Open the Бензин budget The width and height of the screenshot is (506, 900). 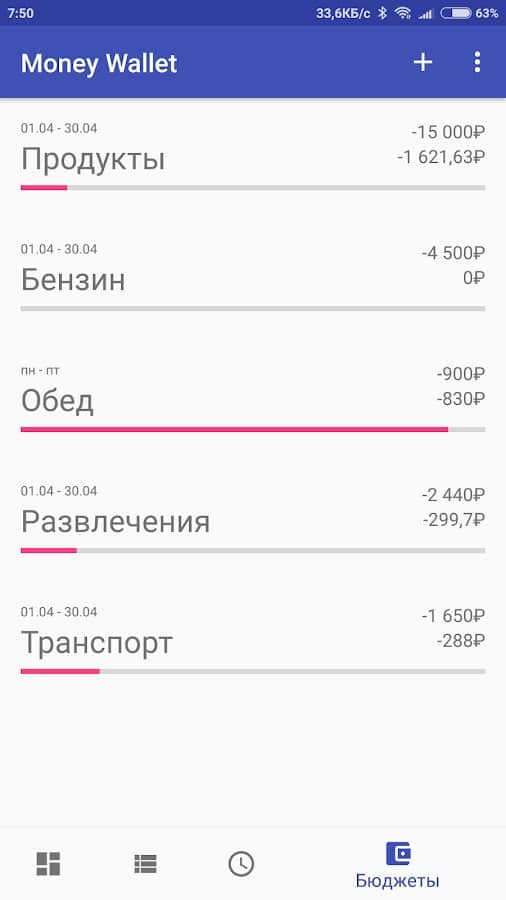pyautogui.click(x=253, y=280)
